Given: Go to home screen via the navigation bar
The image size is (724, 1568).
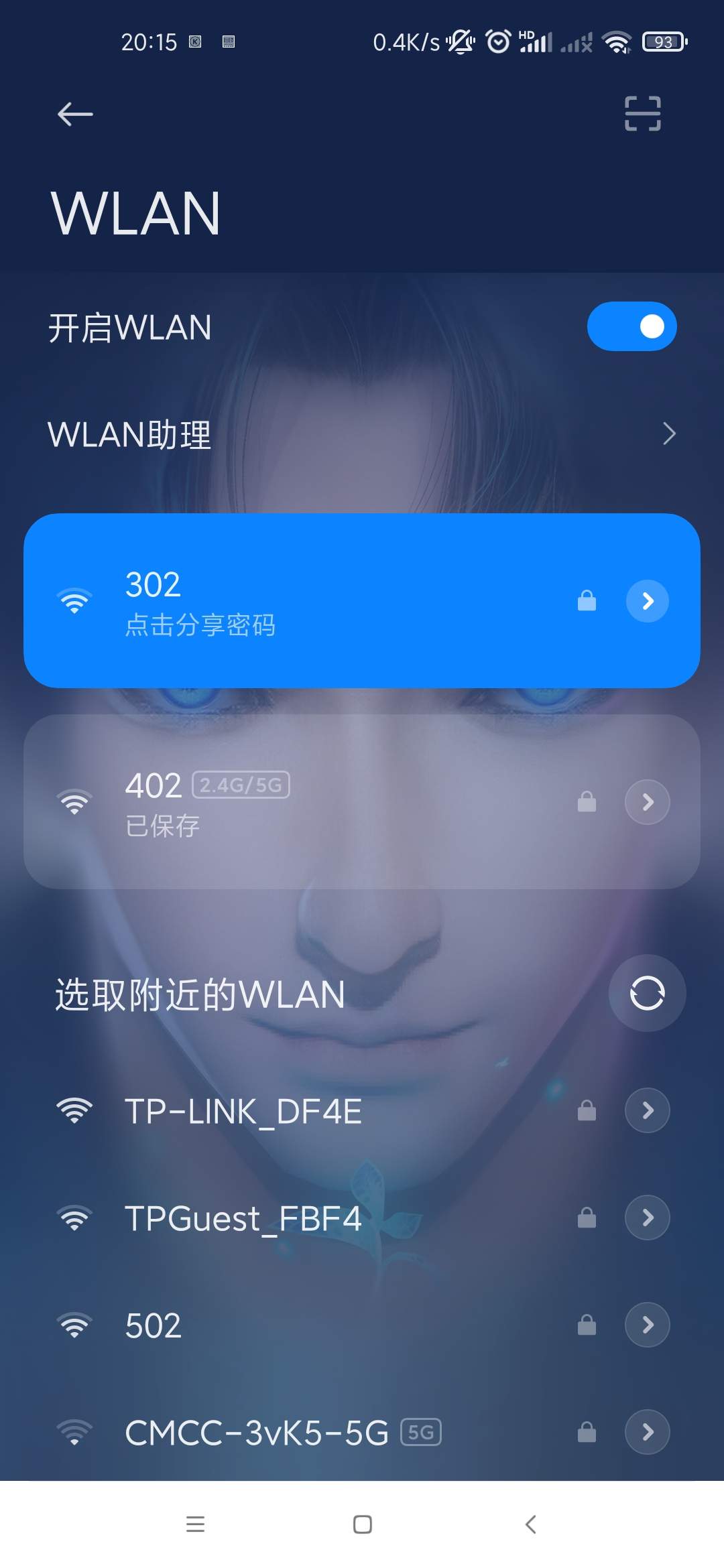Looking at the screenshot, I should [362, 1524].
